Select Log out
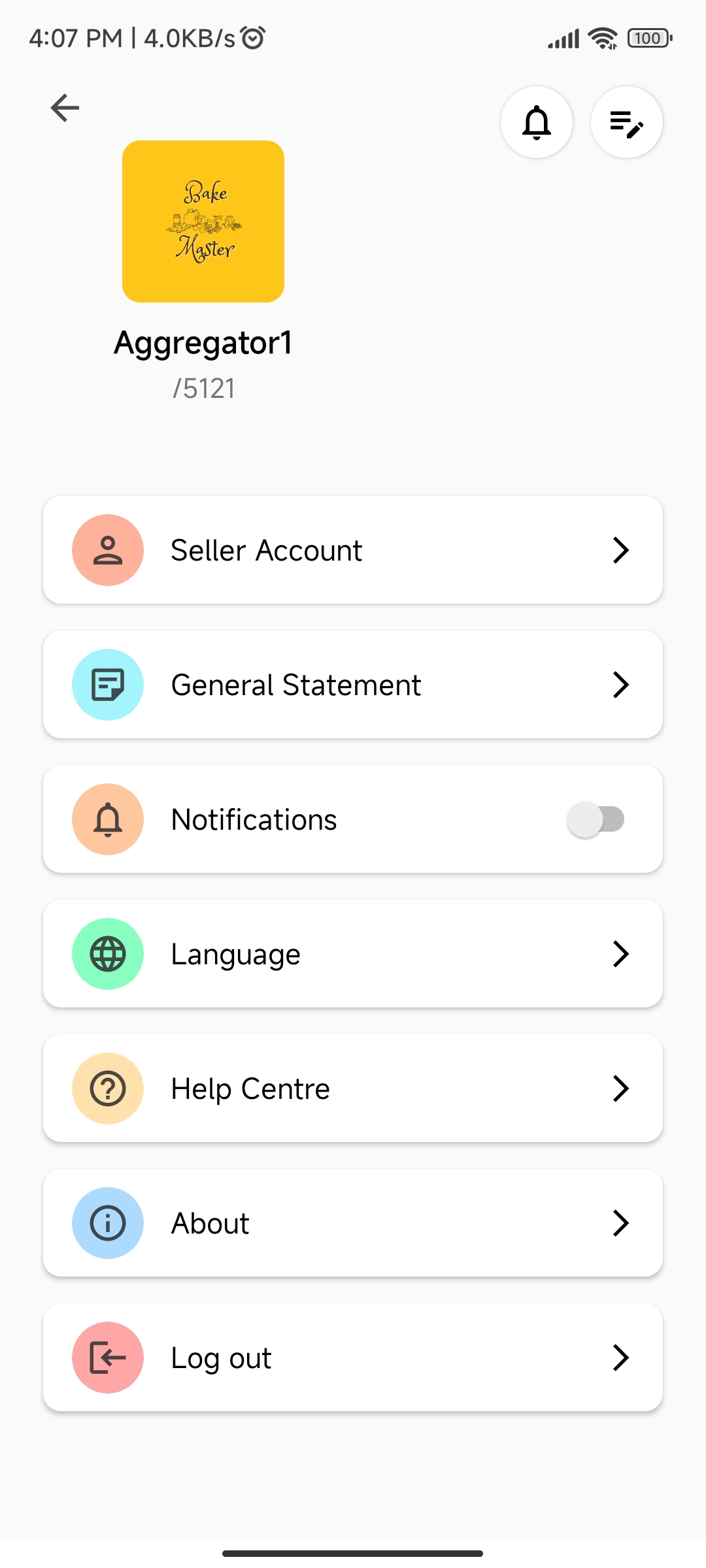 353,1358
